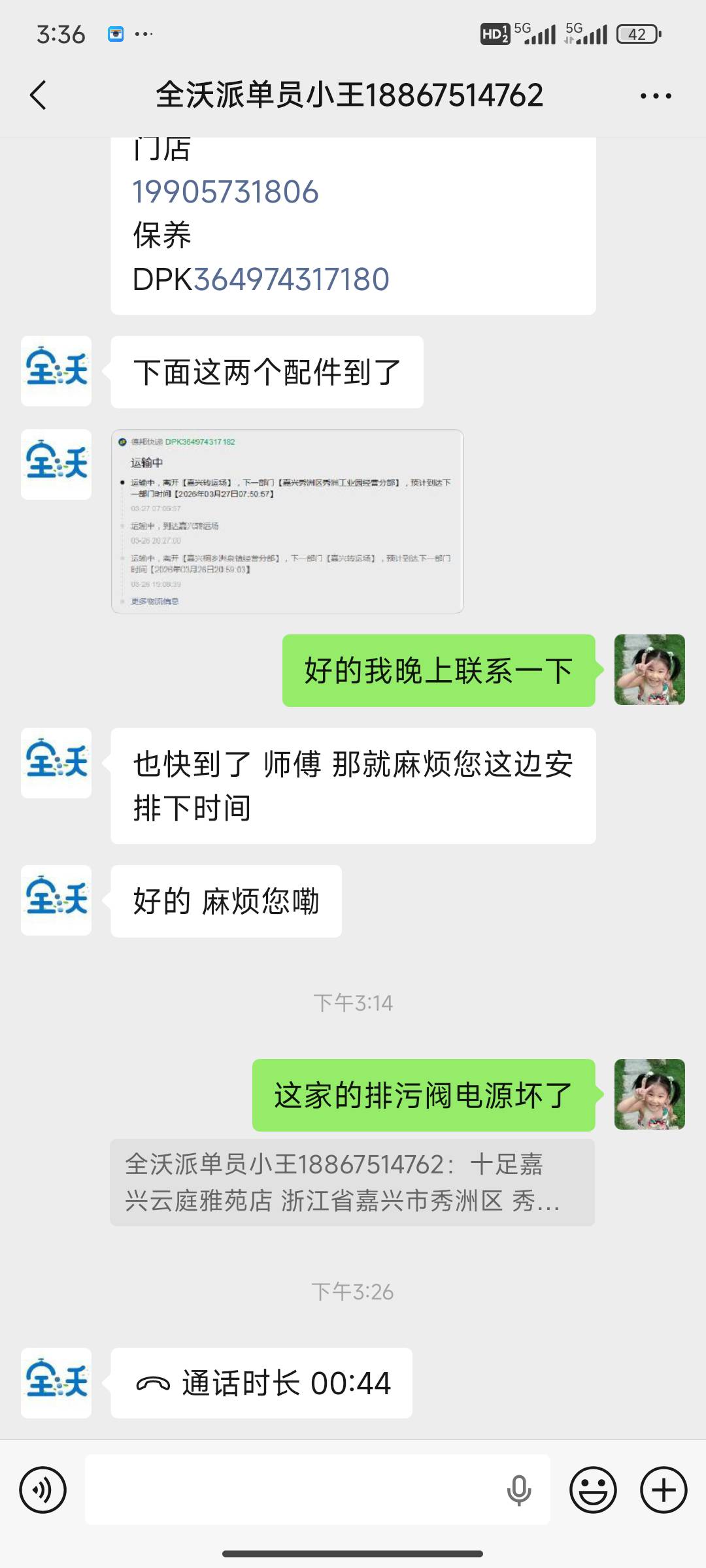This screenshot has height=1568, width=706.
Task: Open the quoted message under 排污阀电源坏了
Action: pyautogui.click(x=352, y=1183)
